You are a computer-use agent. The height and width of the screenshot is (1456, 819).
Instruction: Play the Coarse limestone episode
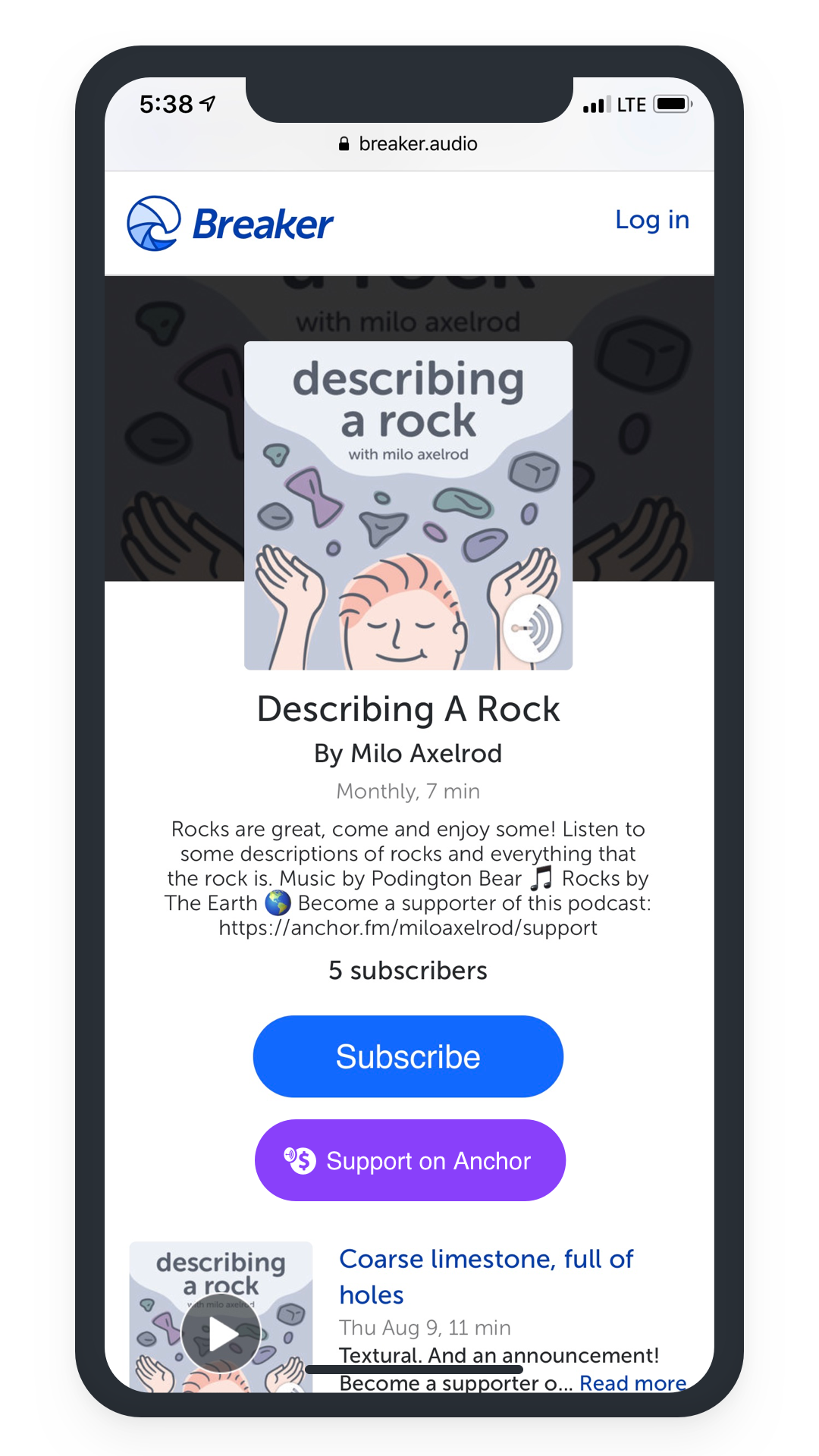[x=221, y=1333]
